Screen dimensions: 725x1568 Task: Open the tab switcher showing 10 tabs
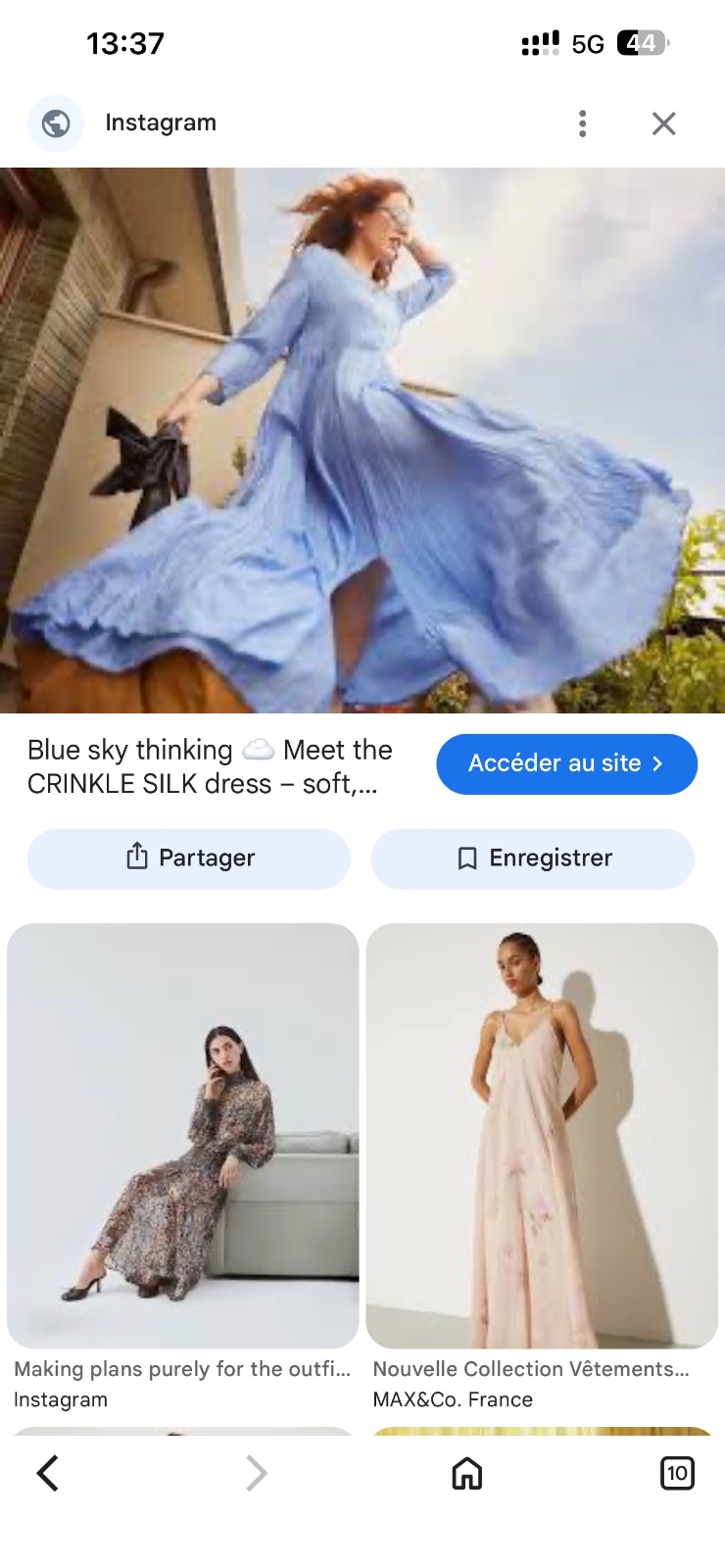(x=677, y=1473)
